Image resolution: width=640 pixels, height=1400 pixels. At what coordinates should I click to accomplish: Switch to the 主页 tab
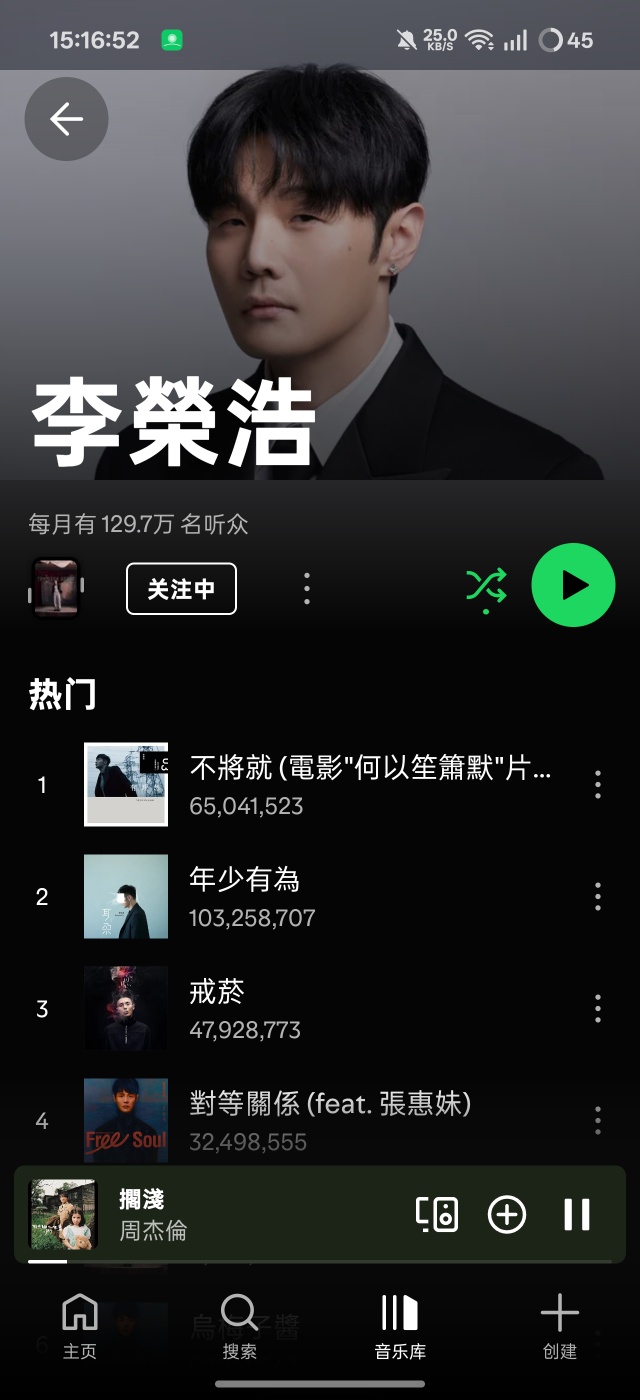pyautogui.click(x=80, y=1325)
